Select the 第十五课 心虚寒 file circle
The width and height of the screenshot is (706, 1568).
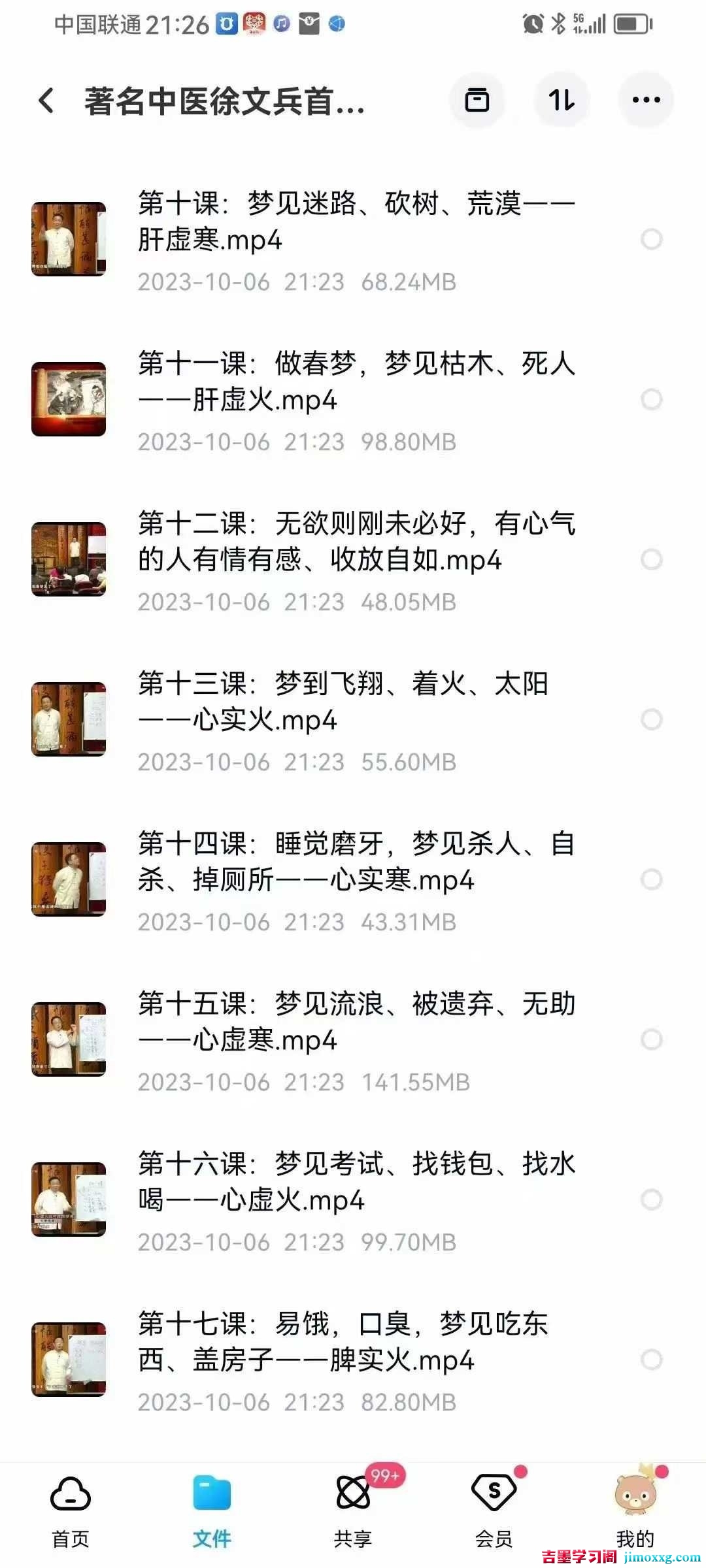click(x=651, y=1039)
